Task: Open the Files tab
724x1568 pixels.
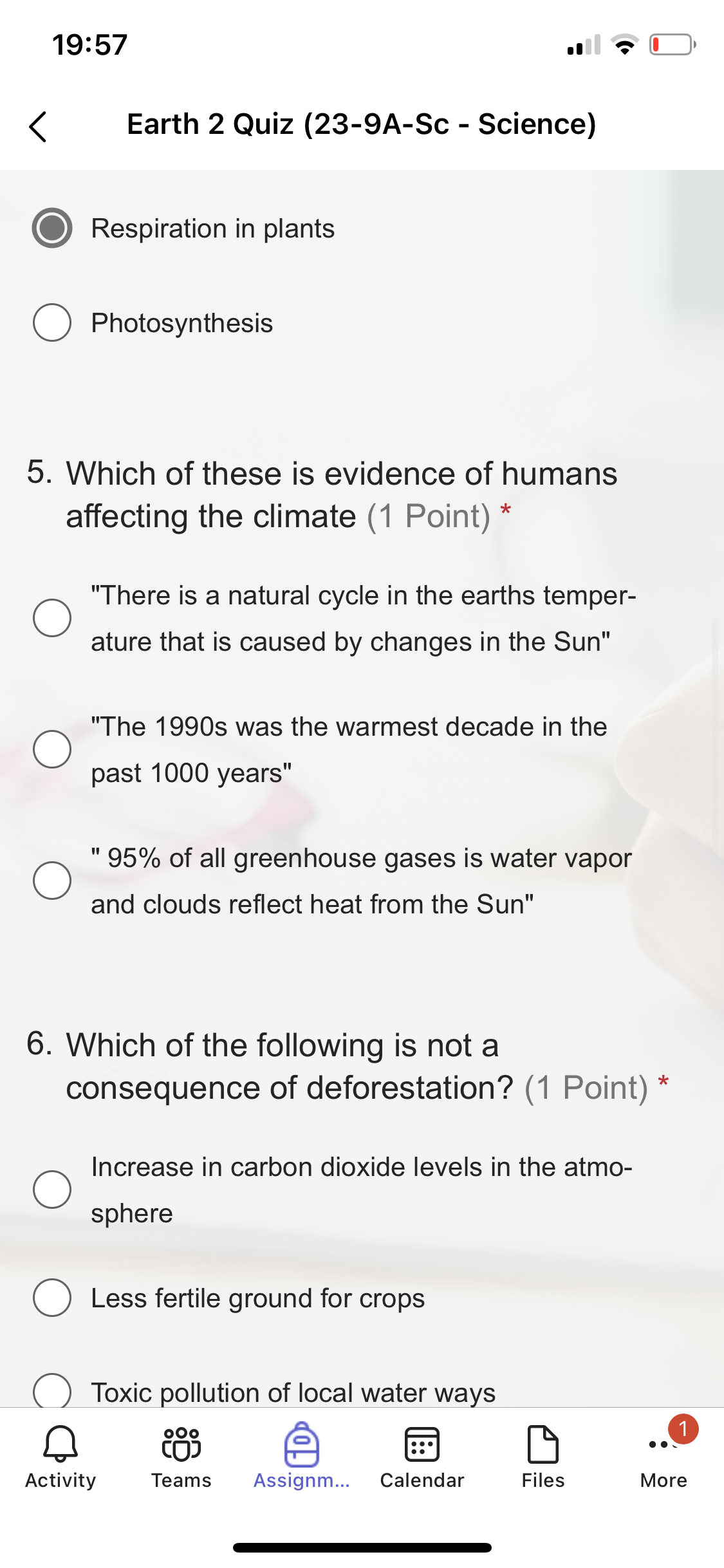Action: (x=543, y=1457)
